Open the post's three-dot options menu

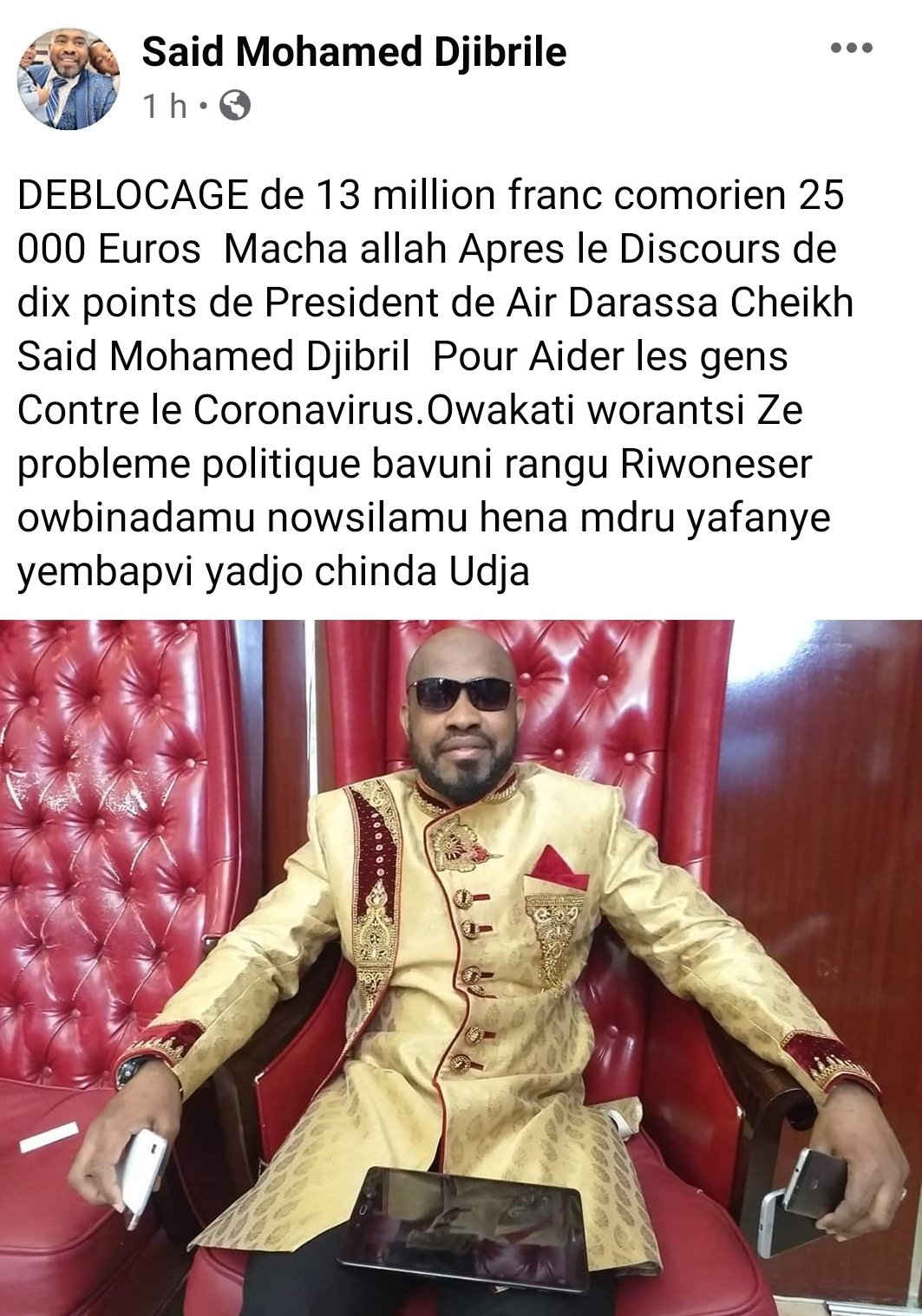tap(850, 49)
